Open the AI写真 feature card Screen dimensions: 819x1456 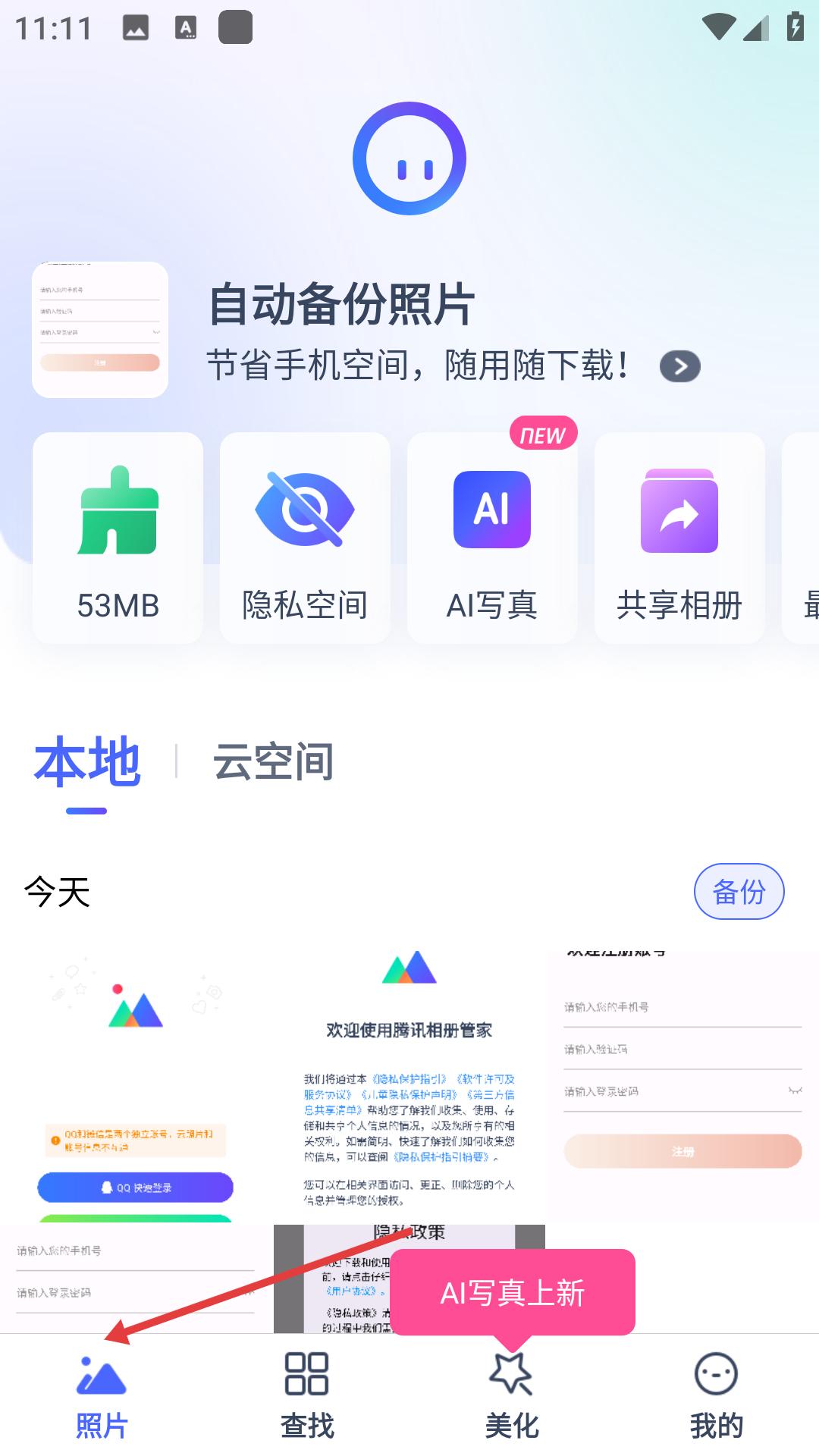point(492,538)
